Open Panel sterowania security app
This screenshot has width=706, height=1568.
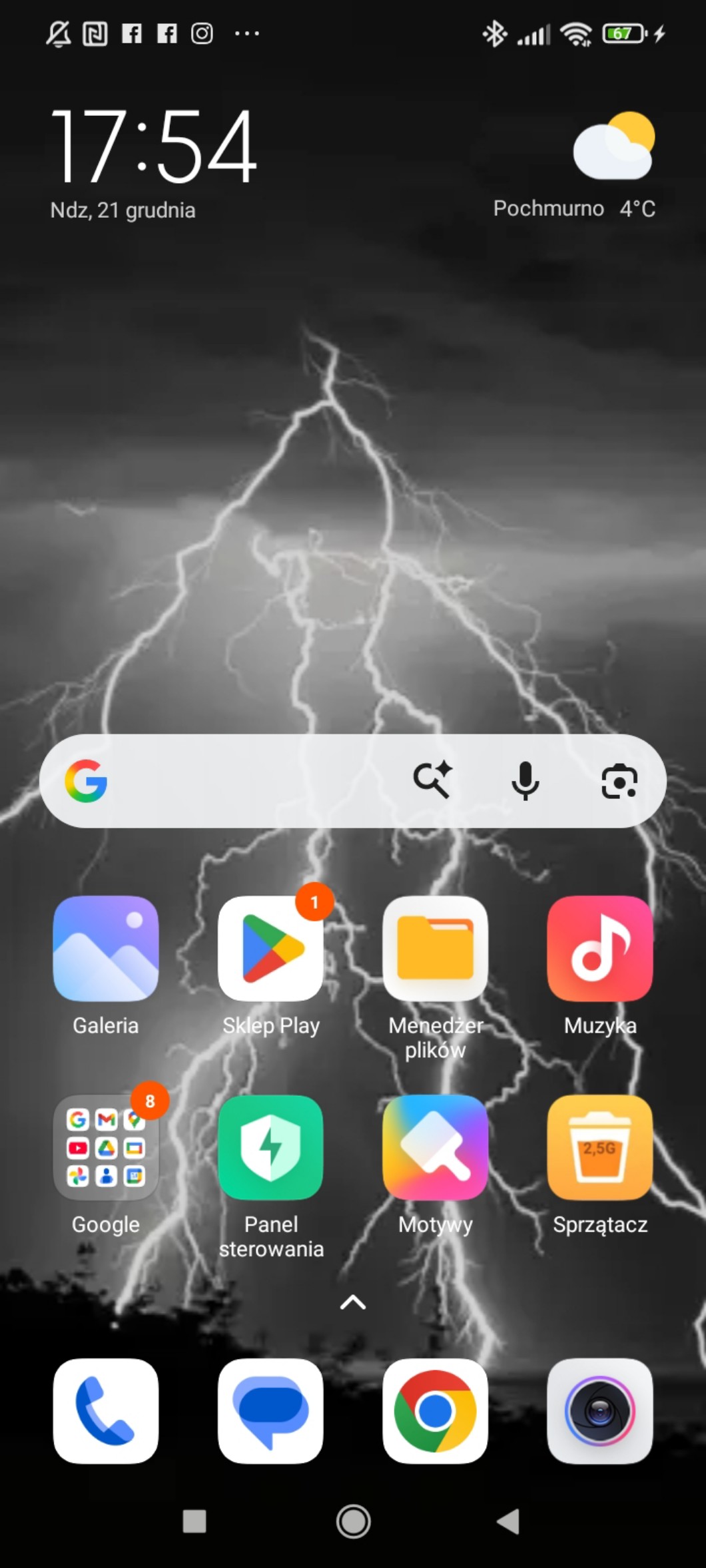pos(270,1147)
